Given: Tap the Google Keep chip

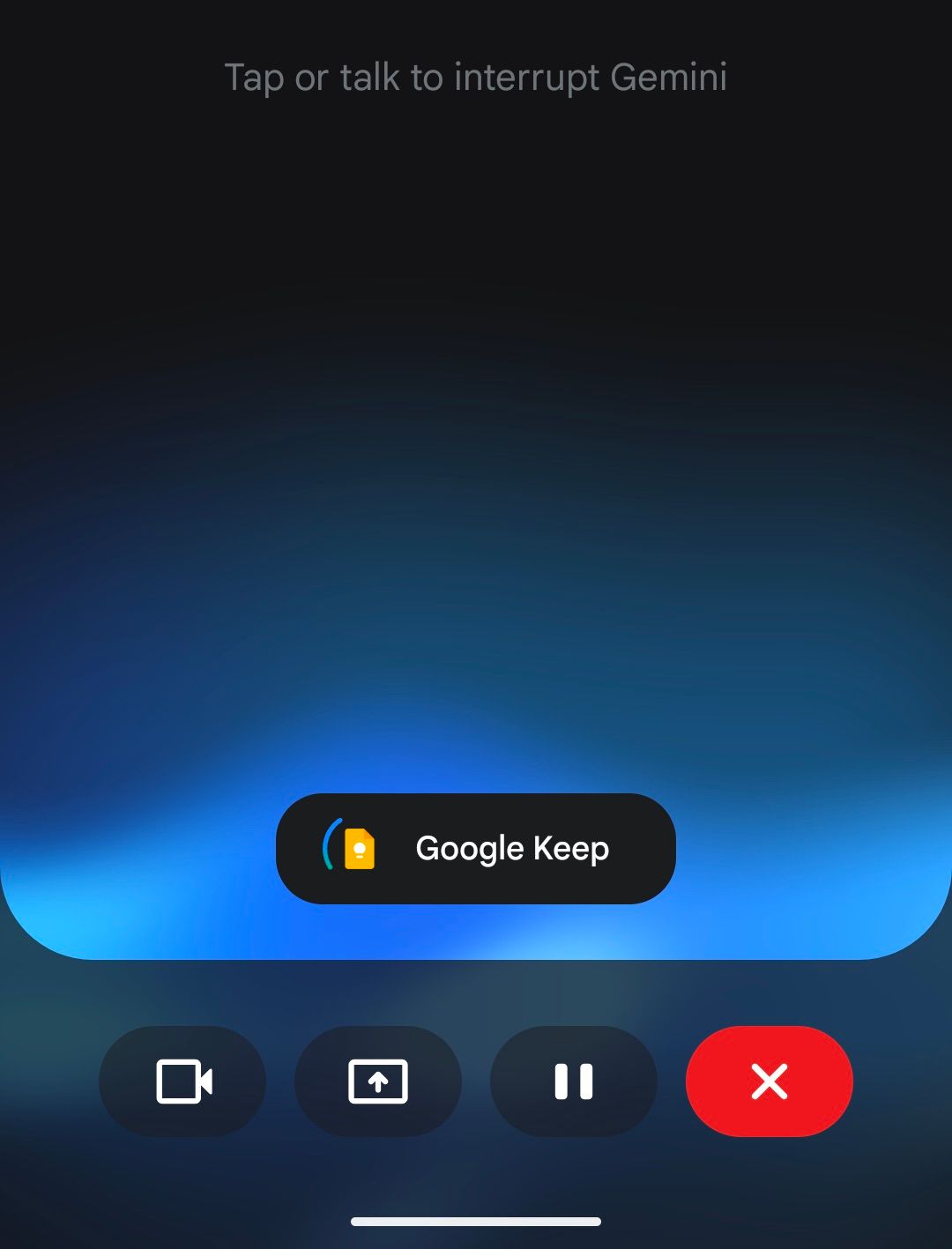Looking at the screenshot, I should click(476, 848).
